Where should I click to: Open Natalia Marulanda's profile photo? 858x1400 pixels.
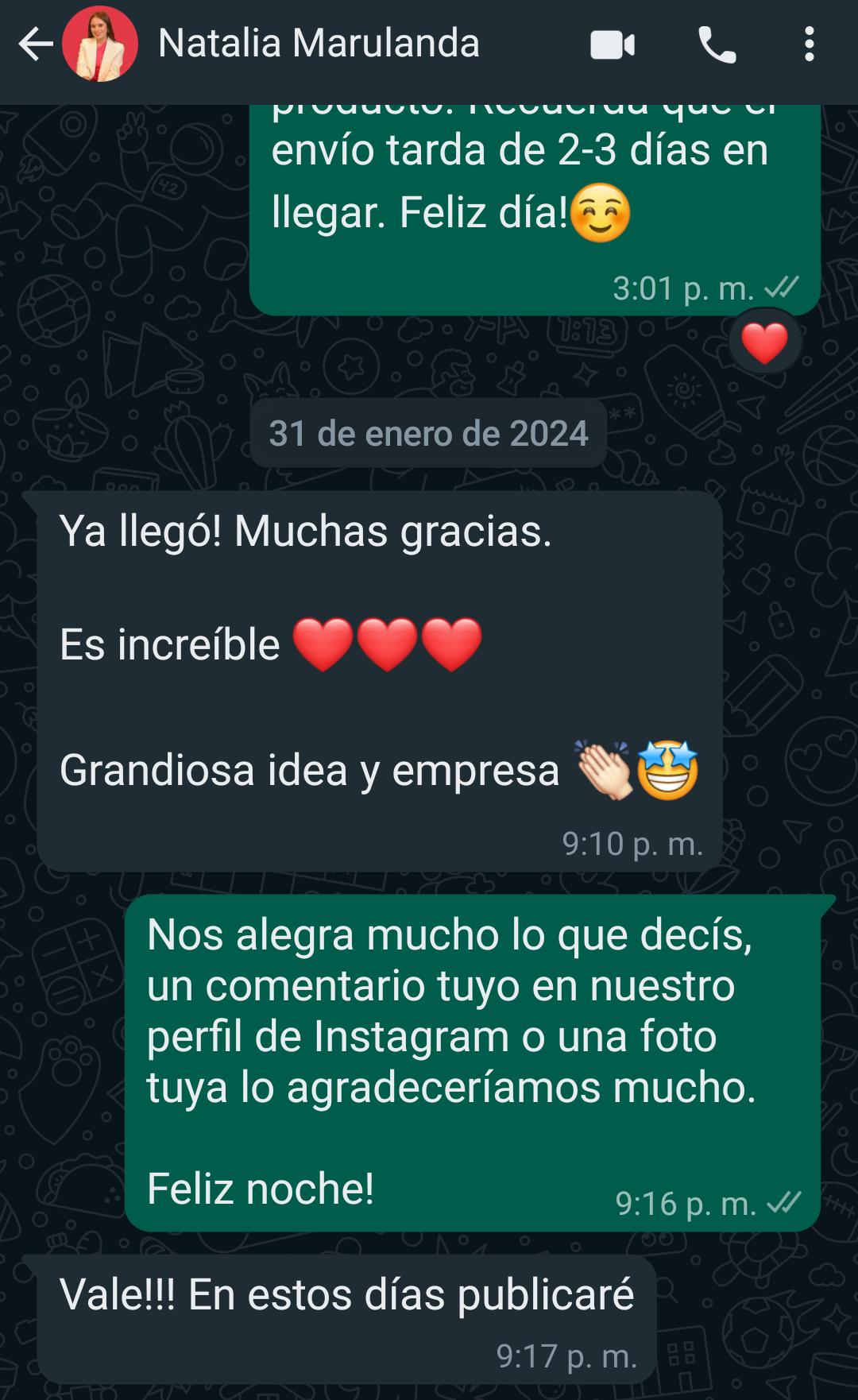(99, 44)
